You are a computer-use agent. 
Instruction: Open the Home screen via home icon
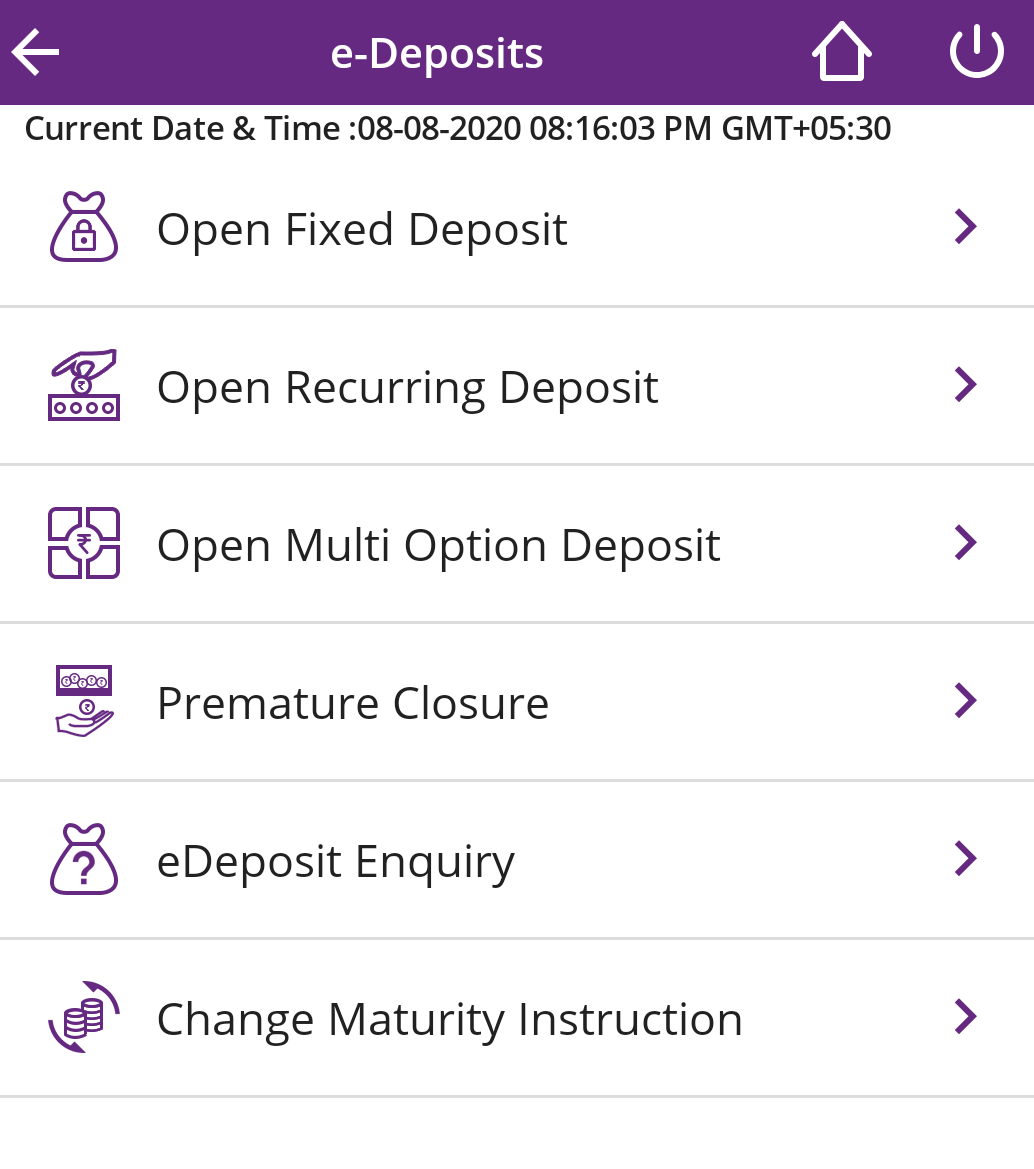pos(841,50)
